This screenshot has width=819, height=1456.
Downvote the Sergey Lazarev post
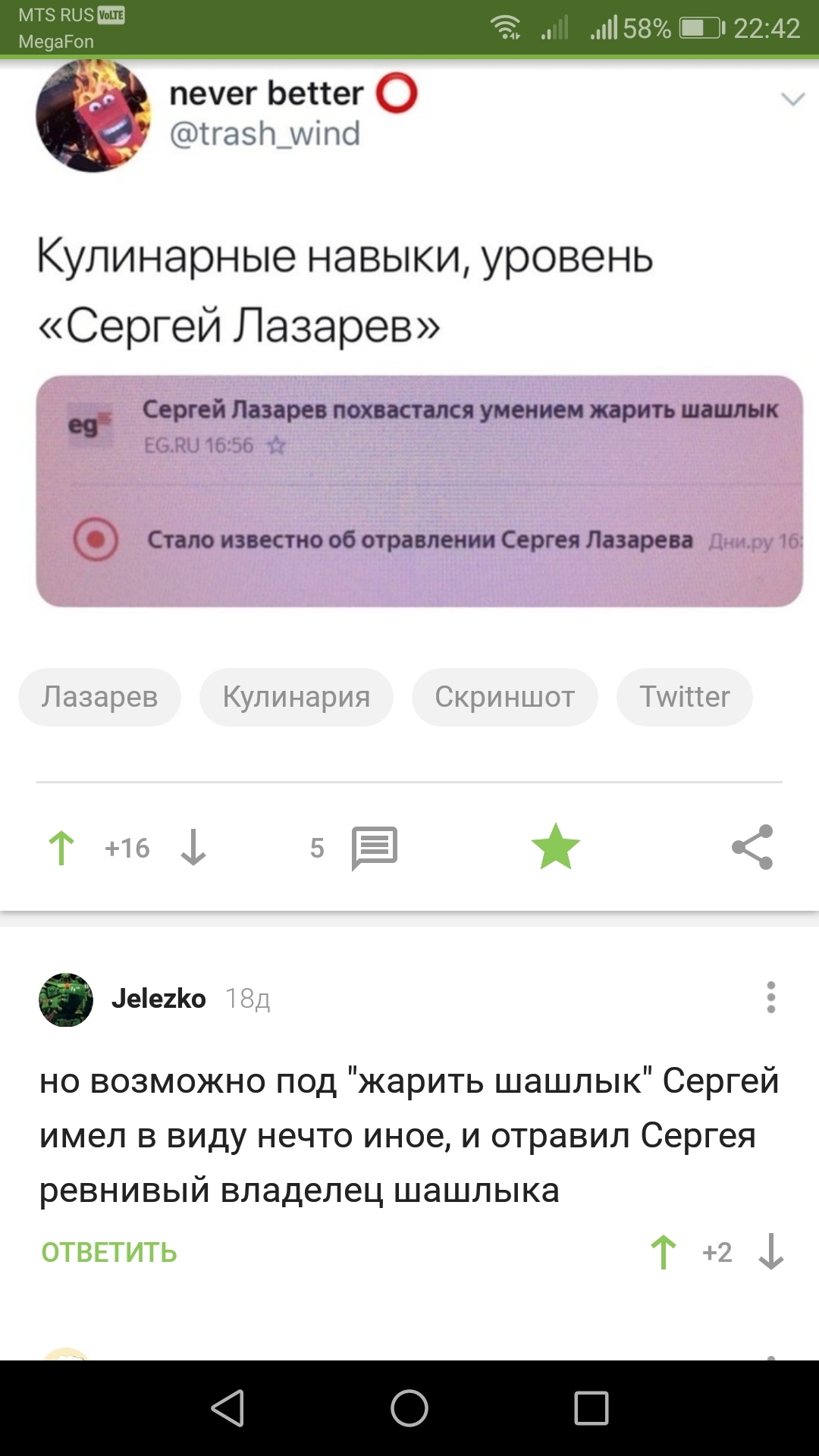tap(193, 848)
